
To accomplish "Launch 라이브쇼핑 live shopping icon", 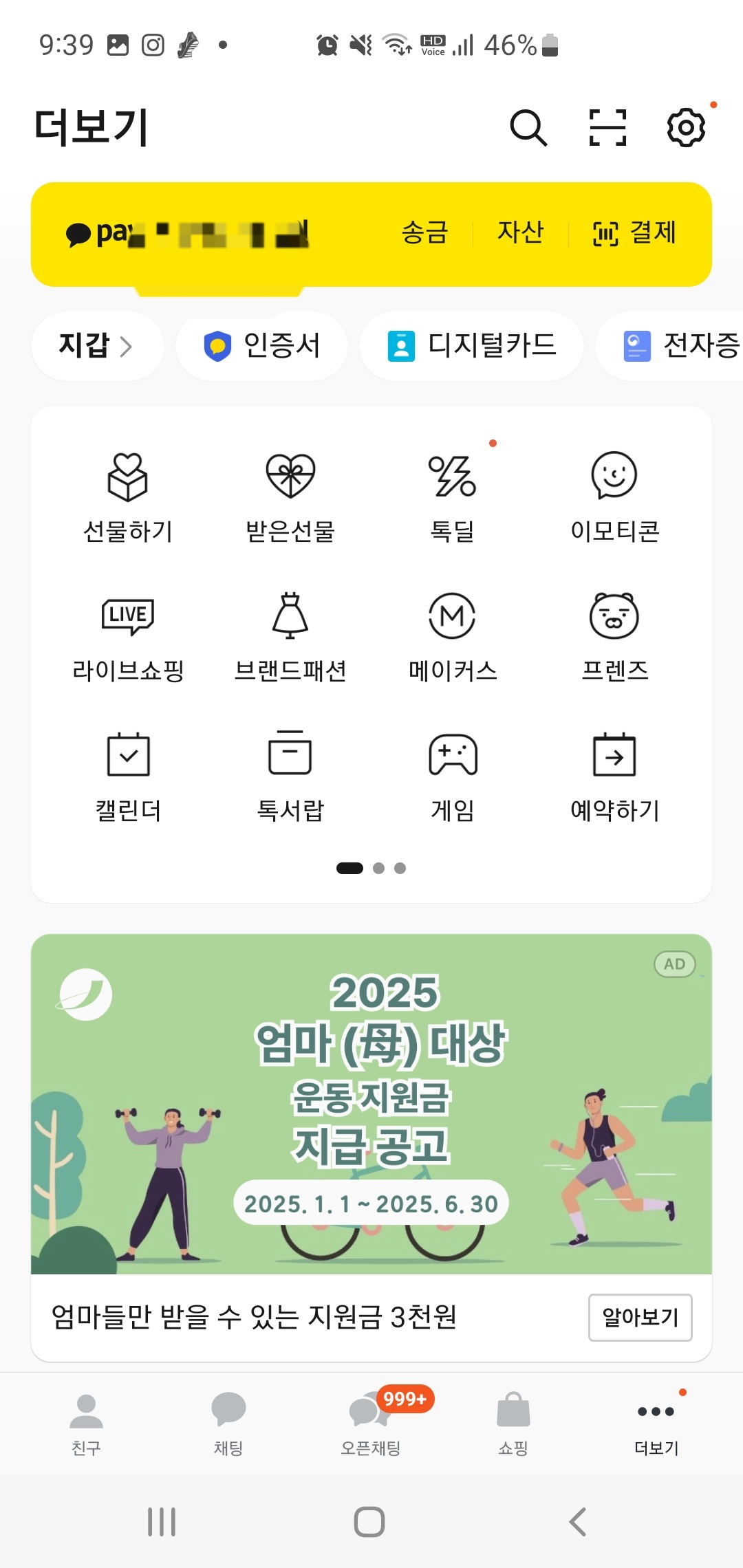I will click(x=128, y=636).
